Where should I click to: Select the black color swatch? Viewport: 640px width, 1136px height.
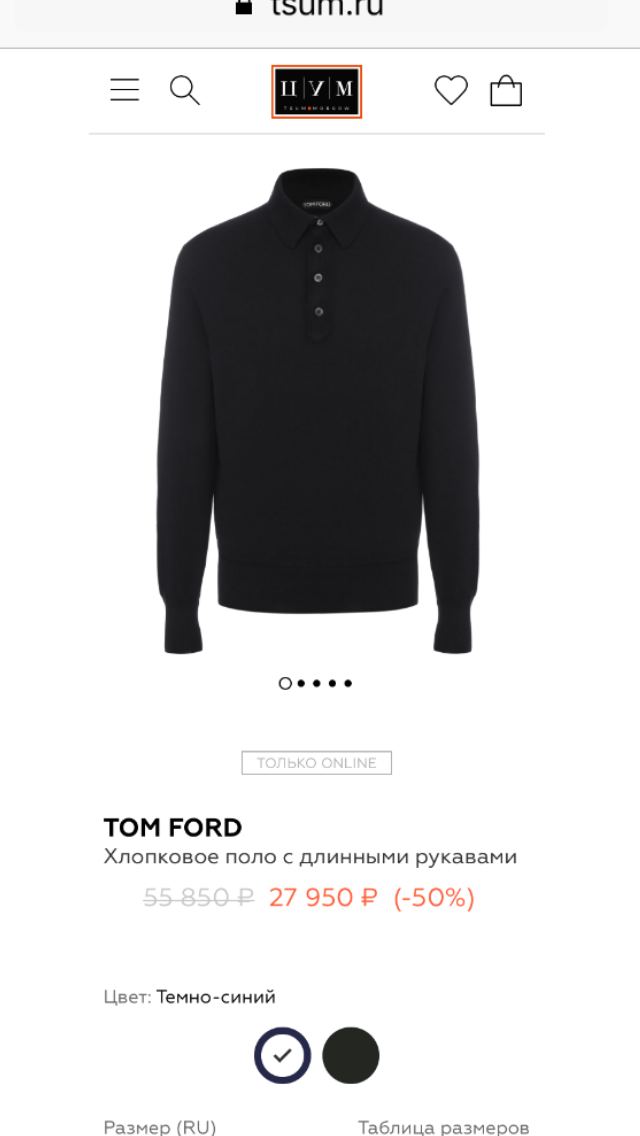(351, 1055)
